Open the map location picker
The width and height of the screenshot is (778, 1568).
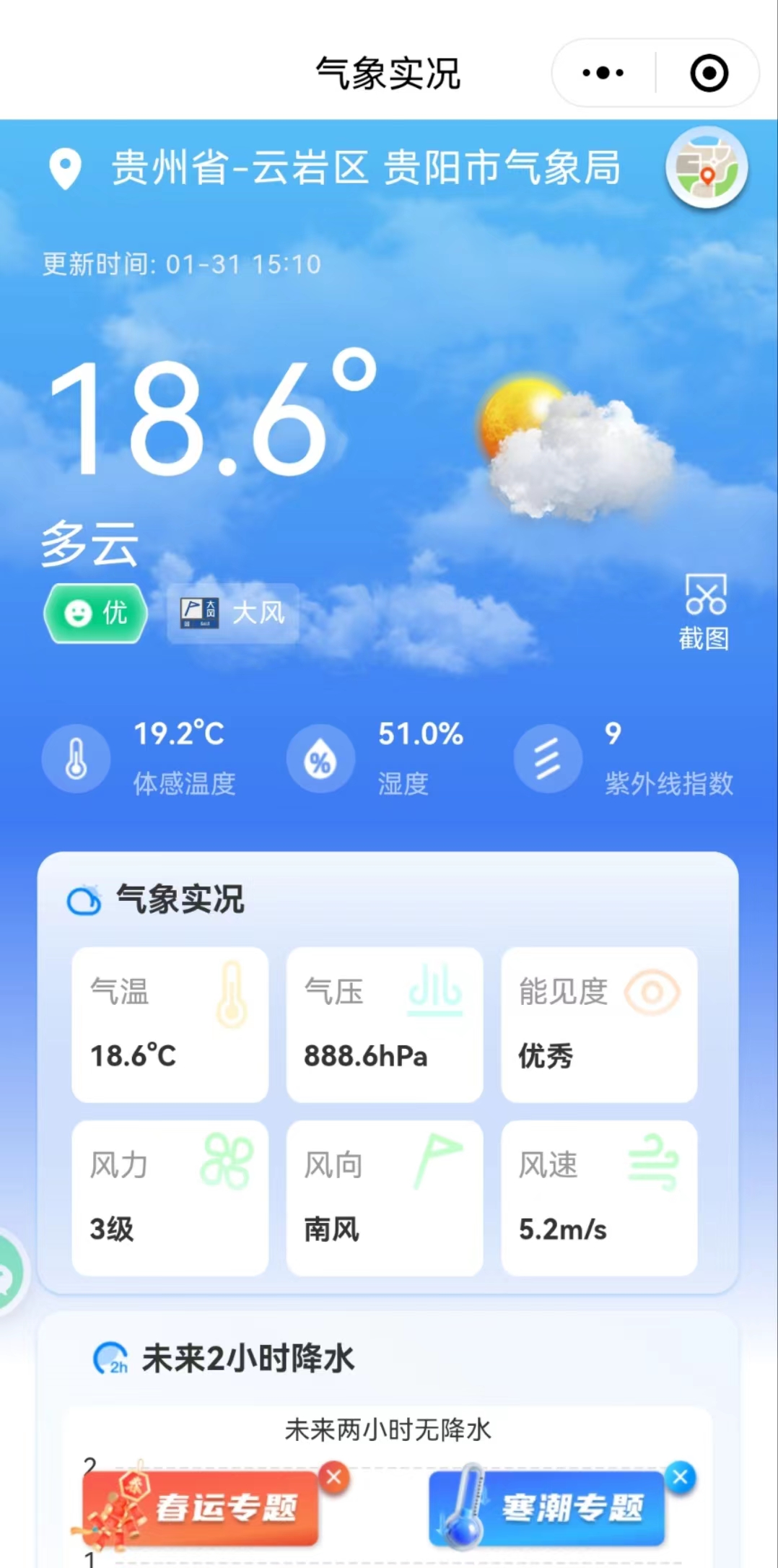pyautogui.click(x=706, y=168)
